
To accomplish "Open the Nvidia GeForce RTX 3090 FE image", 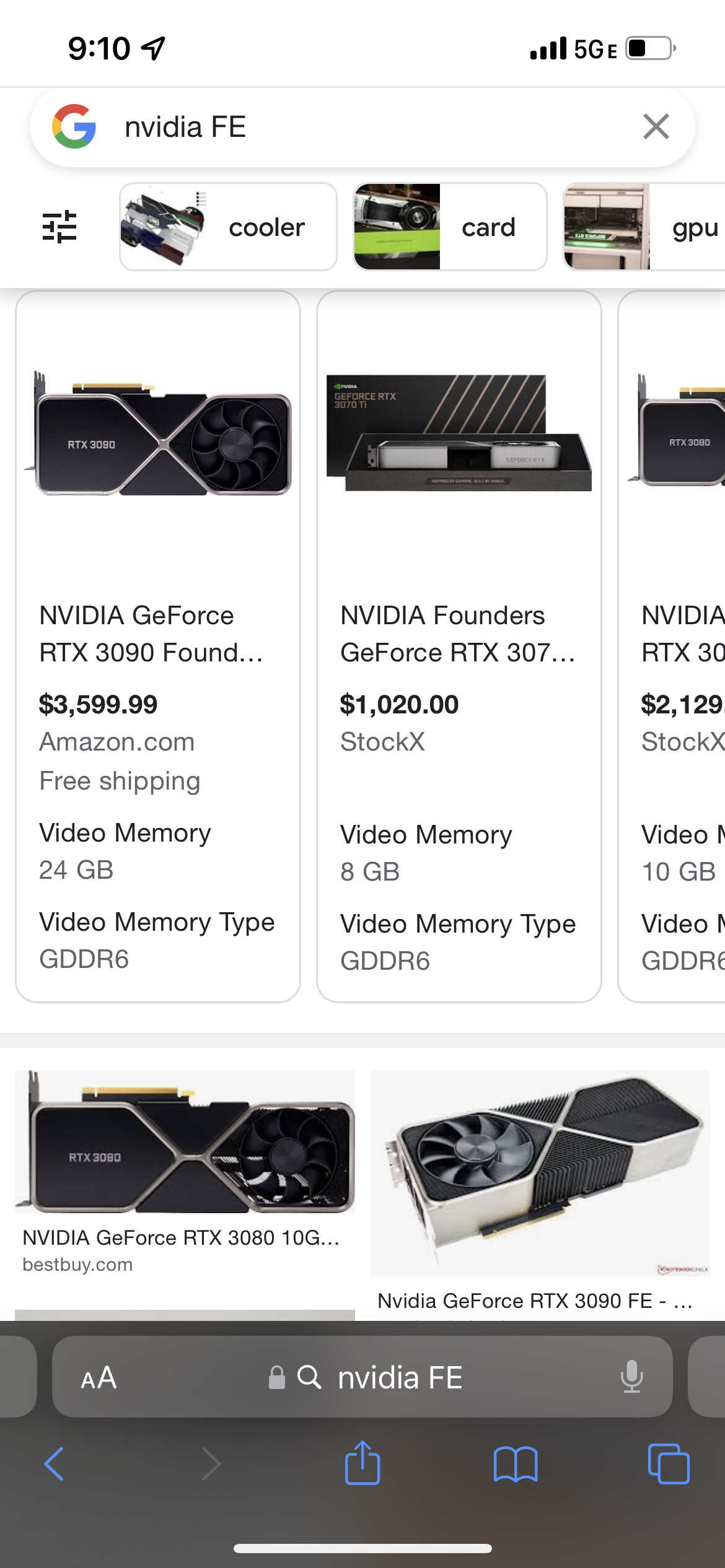I will coord(539,1174).
